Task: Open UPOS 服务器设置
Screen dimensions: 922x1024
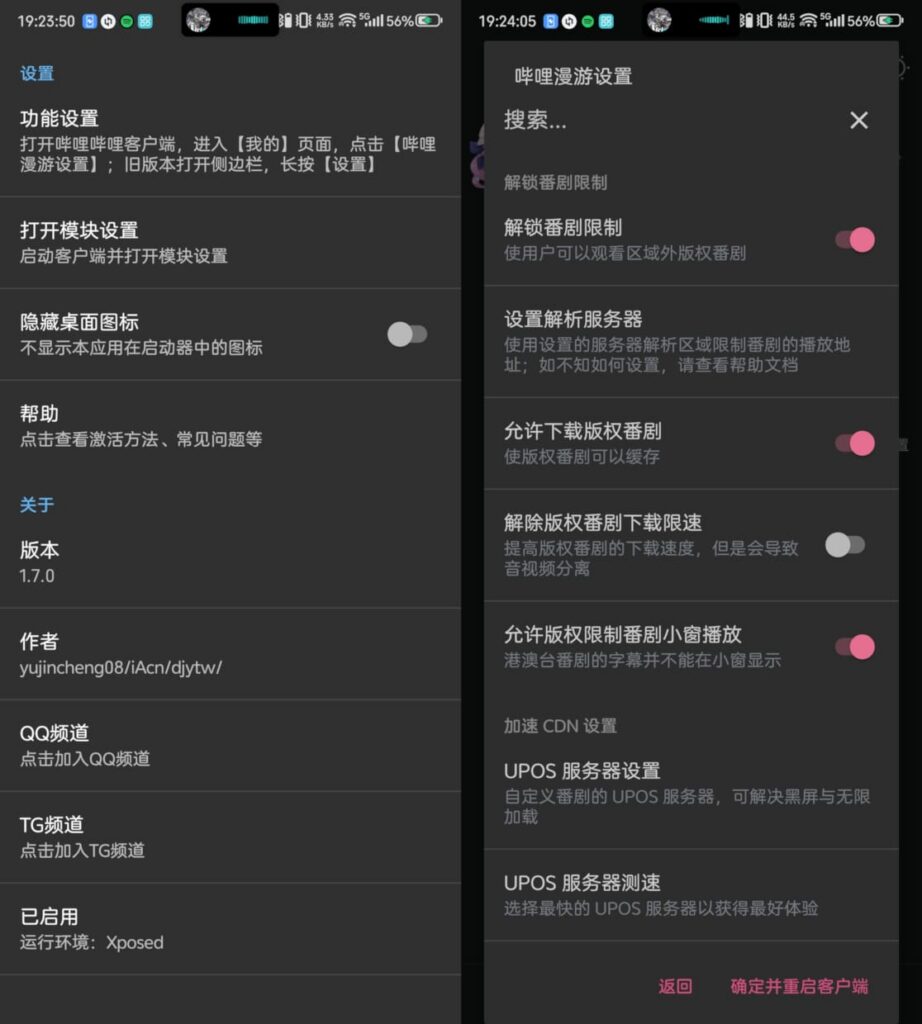Action: [690, 793]
